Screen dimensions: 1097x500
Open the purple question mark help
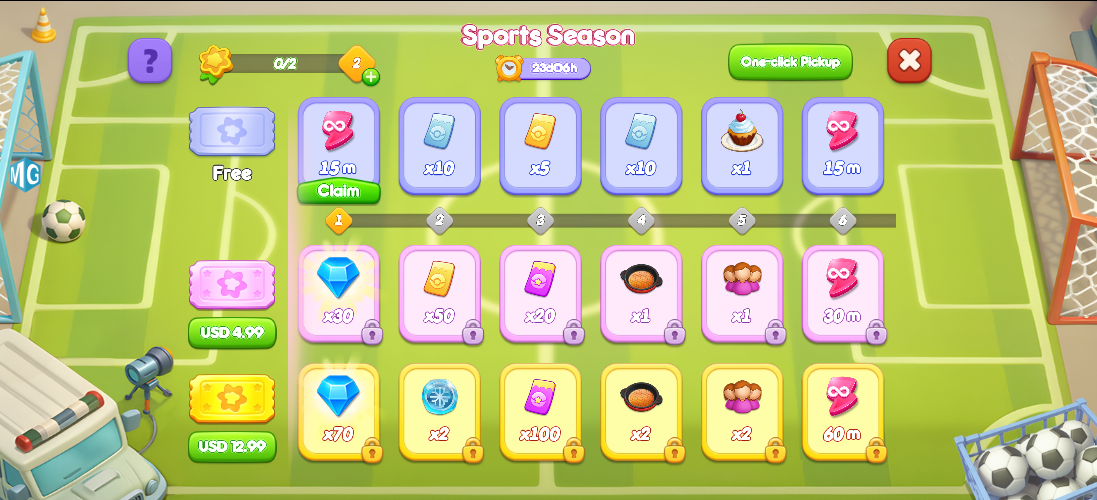[x=150, y=62]
